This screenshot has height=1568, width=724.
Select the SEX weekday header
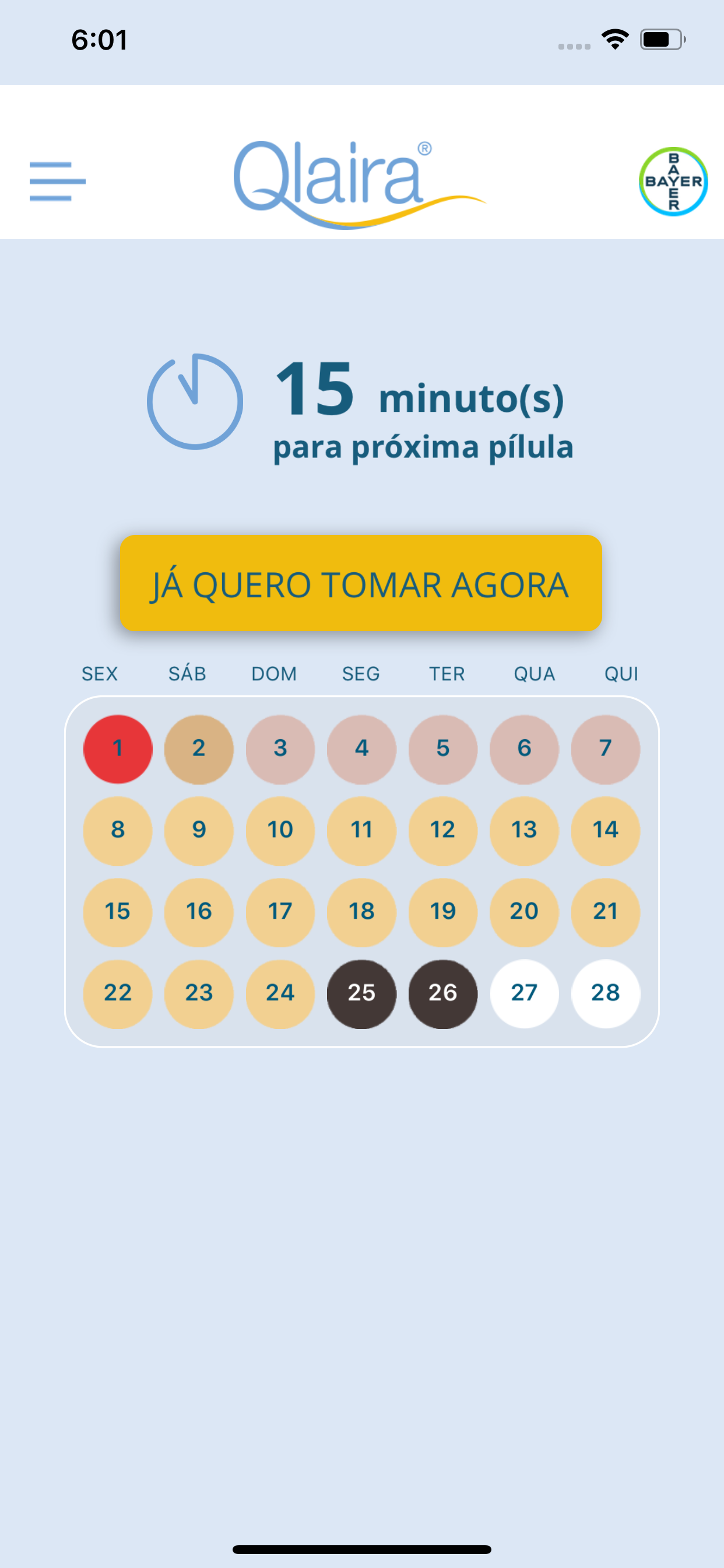(99, 674)
